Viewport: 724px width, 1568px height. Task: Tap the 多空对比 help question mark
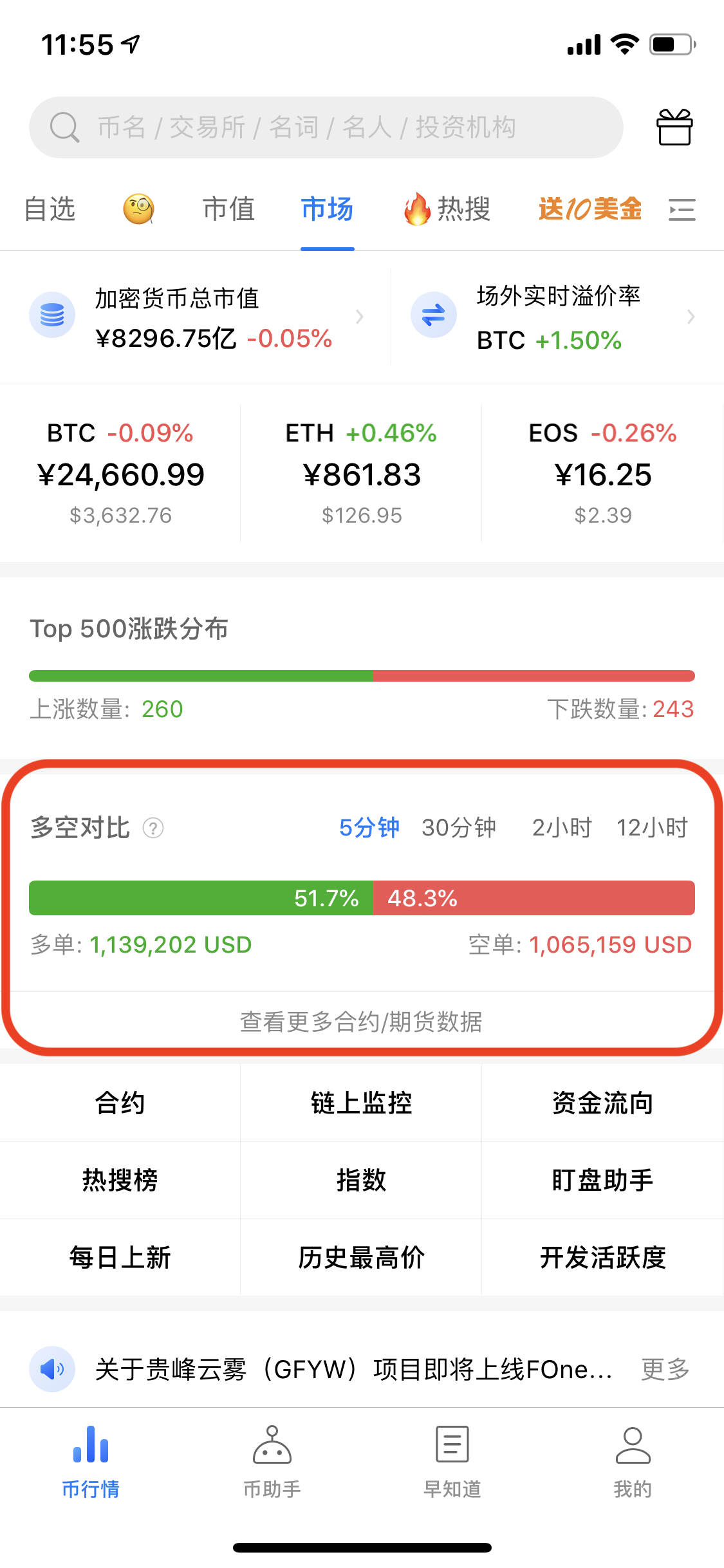tap(153, 828)
